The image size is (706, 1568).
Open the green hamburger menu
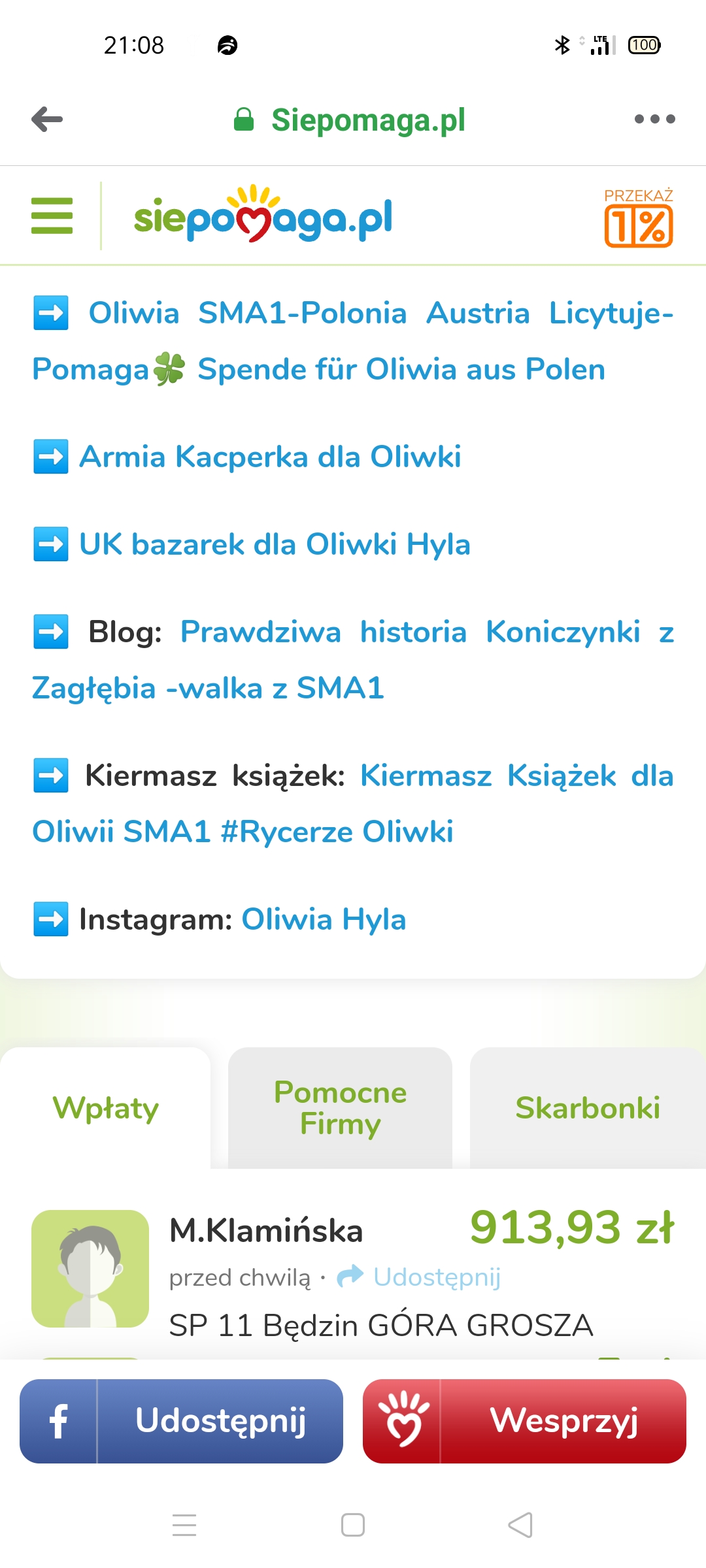point(52,216)
